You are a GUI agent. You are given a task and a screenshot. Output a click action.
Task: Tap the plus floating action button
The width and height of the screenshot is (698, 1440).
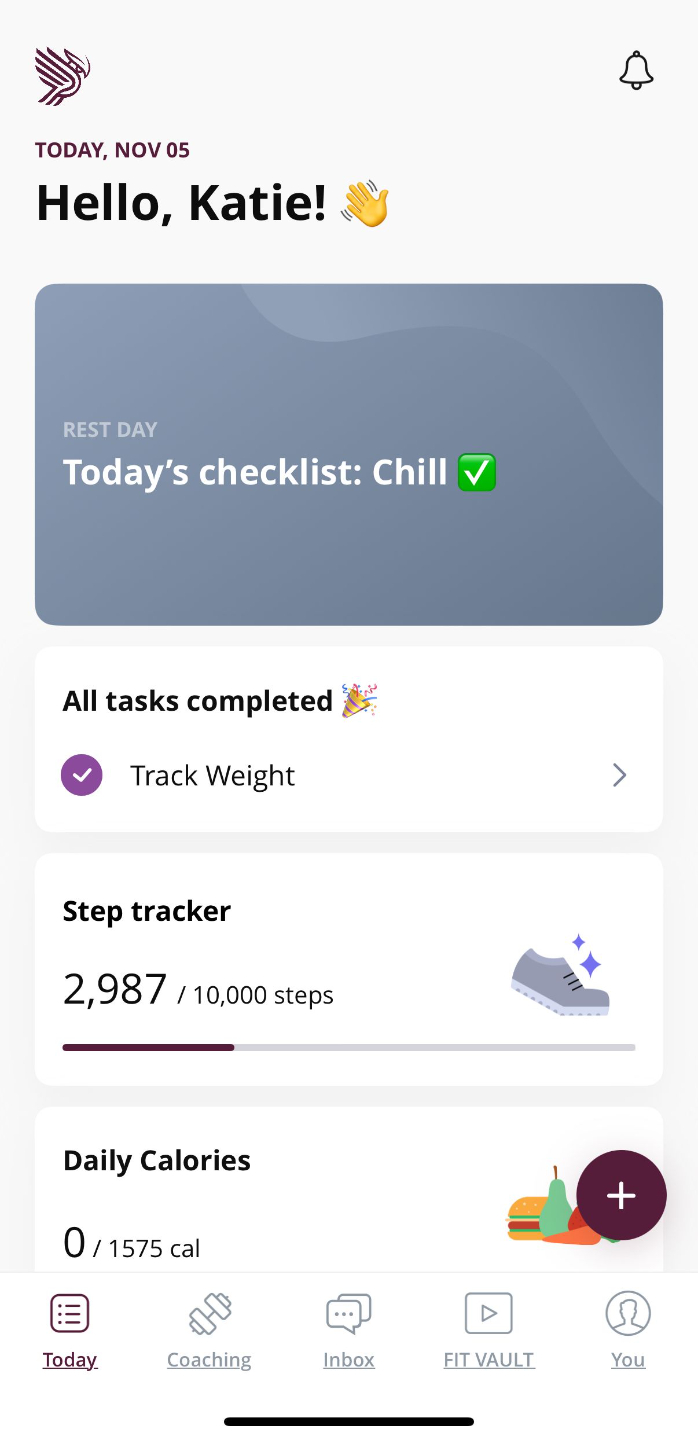point(621,1195)
